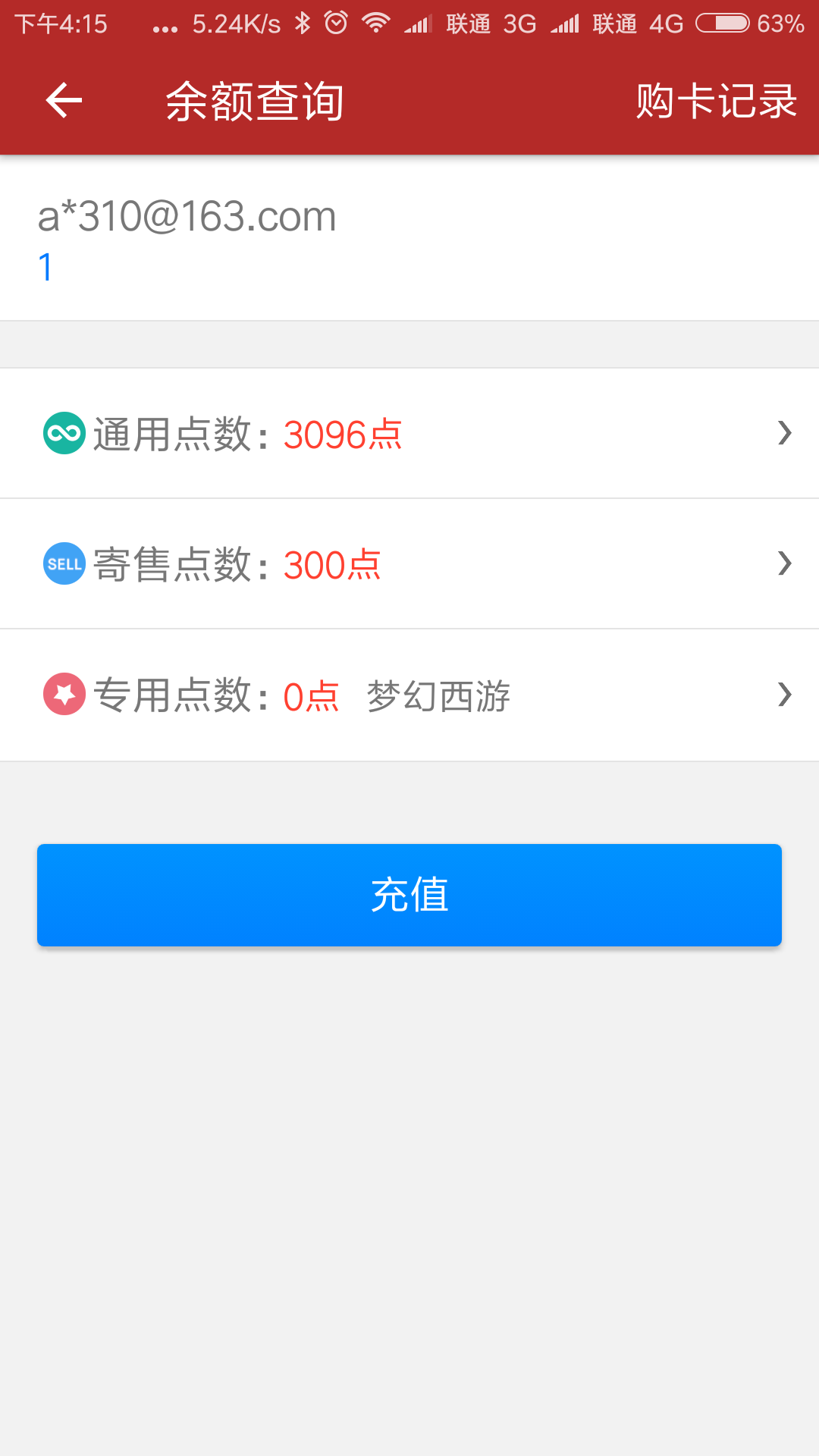Open 专用点数 梦幻西游 row

pos(409,695)
